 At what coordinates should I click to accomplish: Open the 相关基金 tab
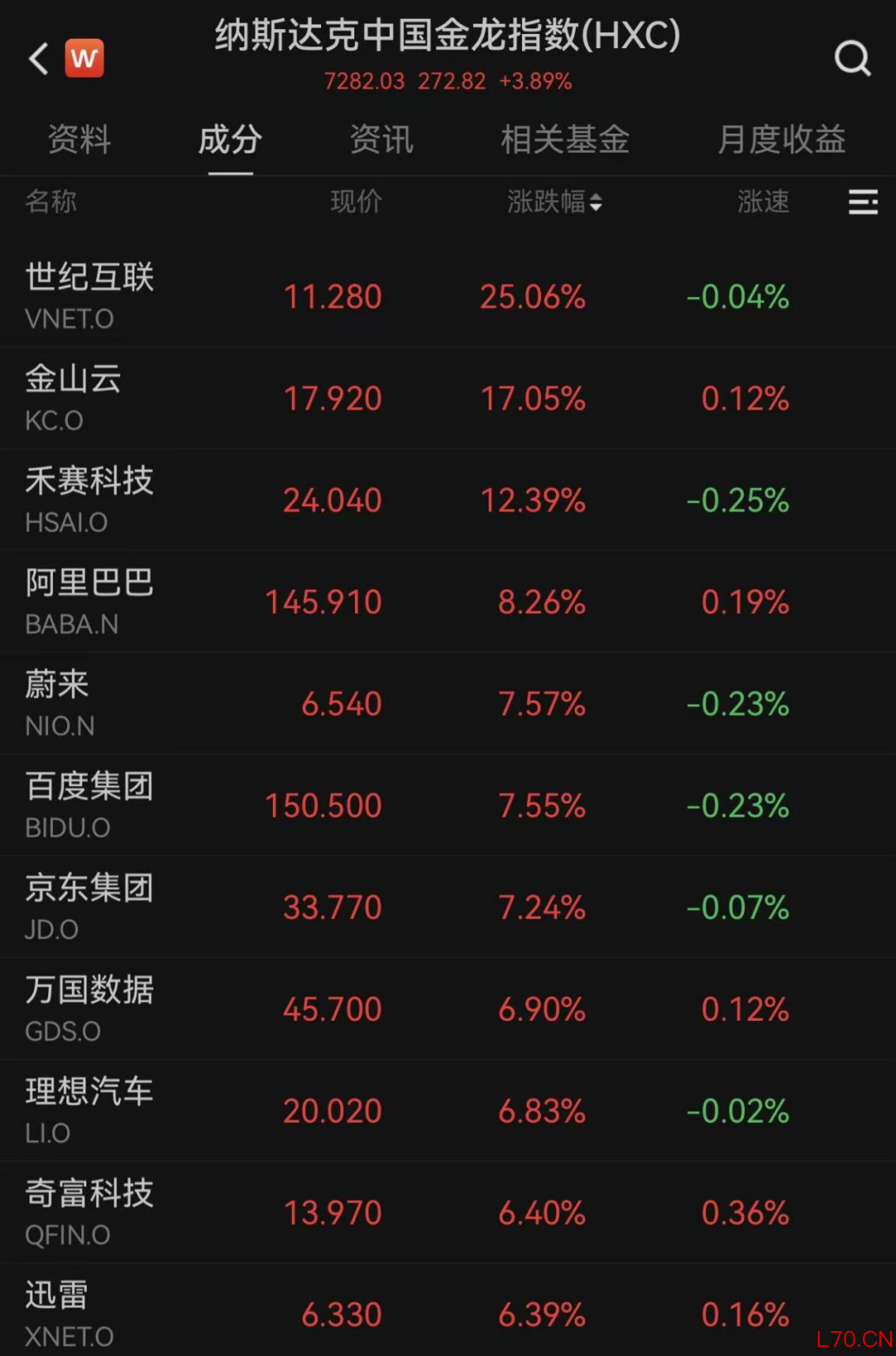tap(565, 139)
